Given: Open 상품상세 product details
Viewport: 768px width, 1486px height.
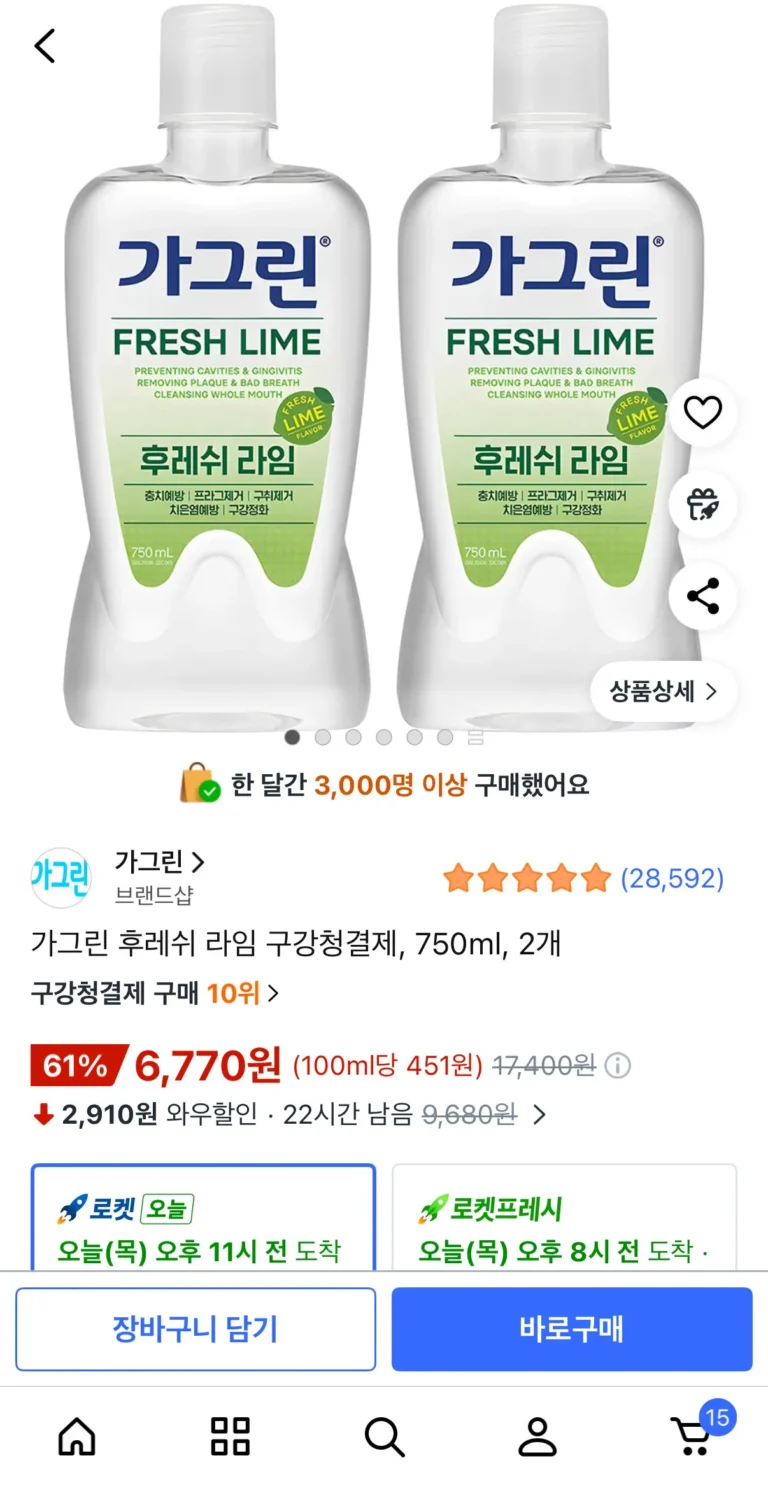Looking at the screenshot, I should 663,691.
